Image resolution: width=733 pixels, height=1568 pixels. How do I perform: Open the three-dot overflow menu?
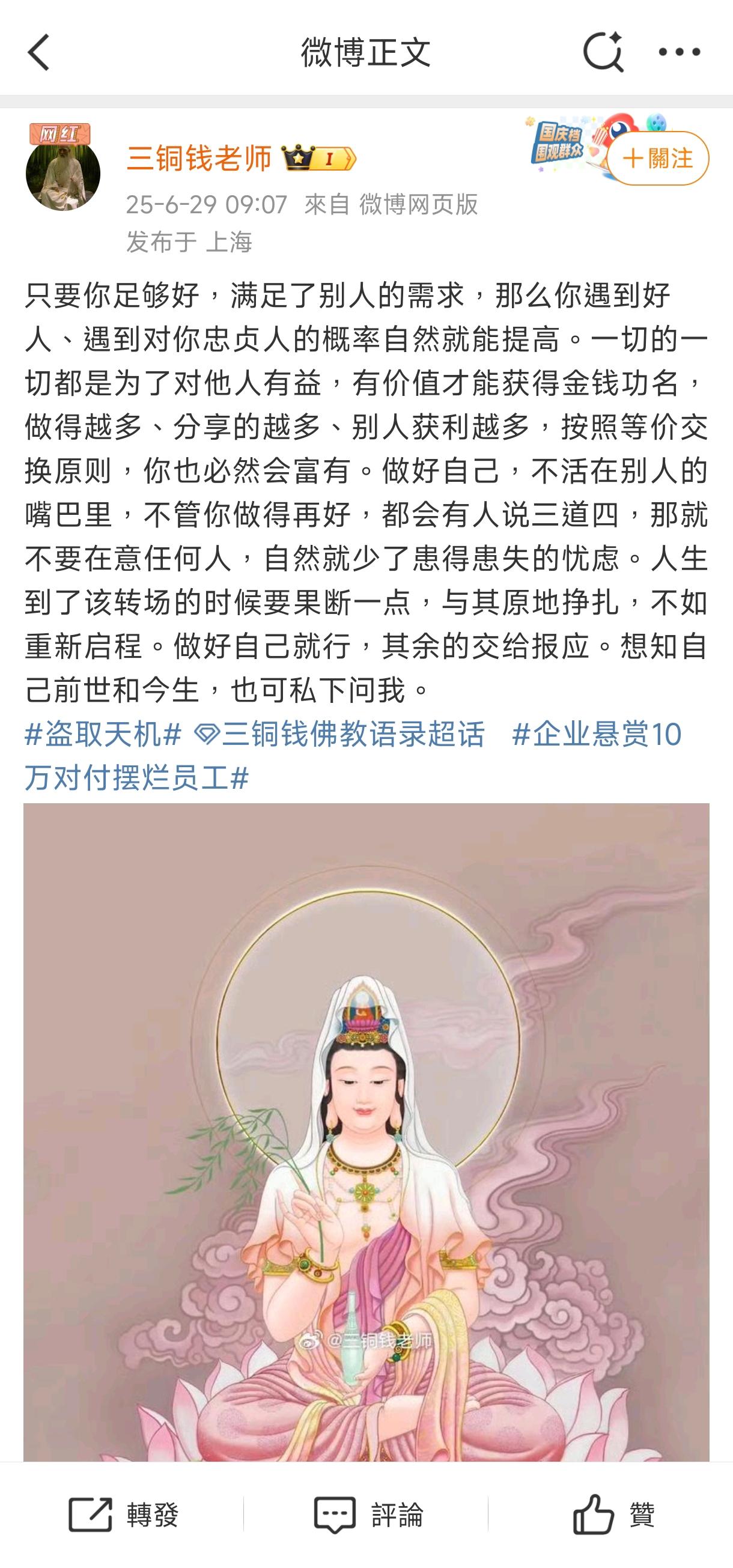[680, 52]
